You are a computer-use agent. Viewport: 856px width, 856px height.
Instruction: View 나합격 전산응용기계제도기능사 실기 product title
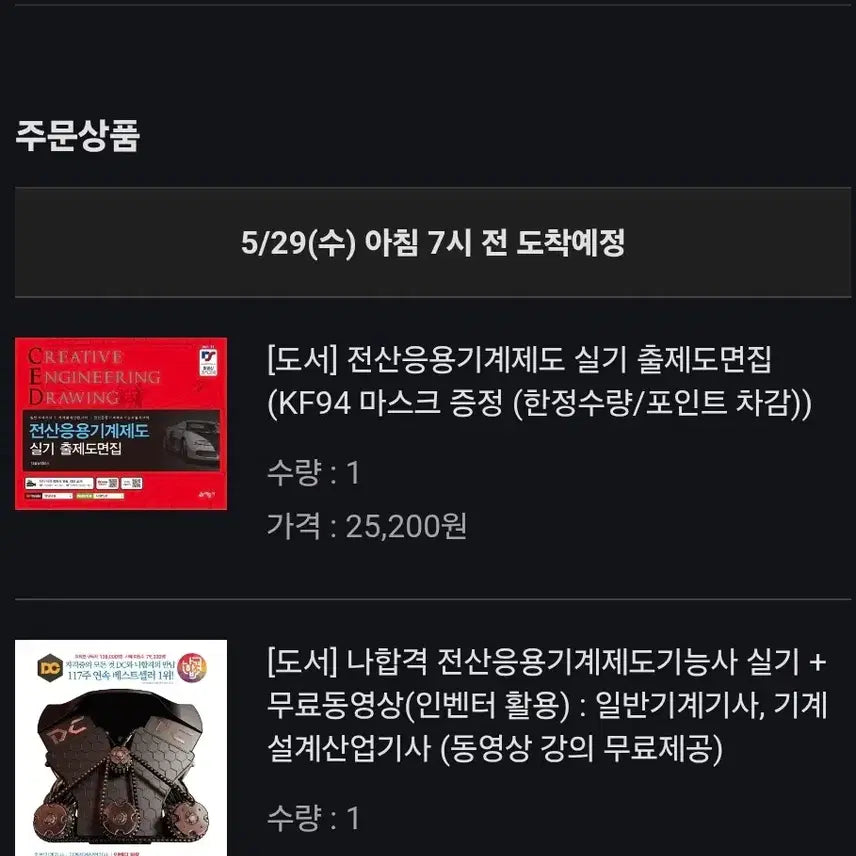tap(547, 704)
